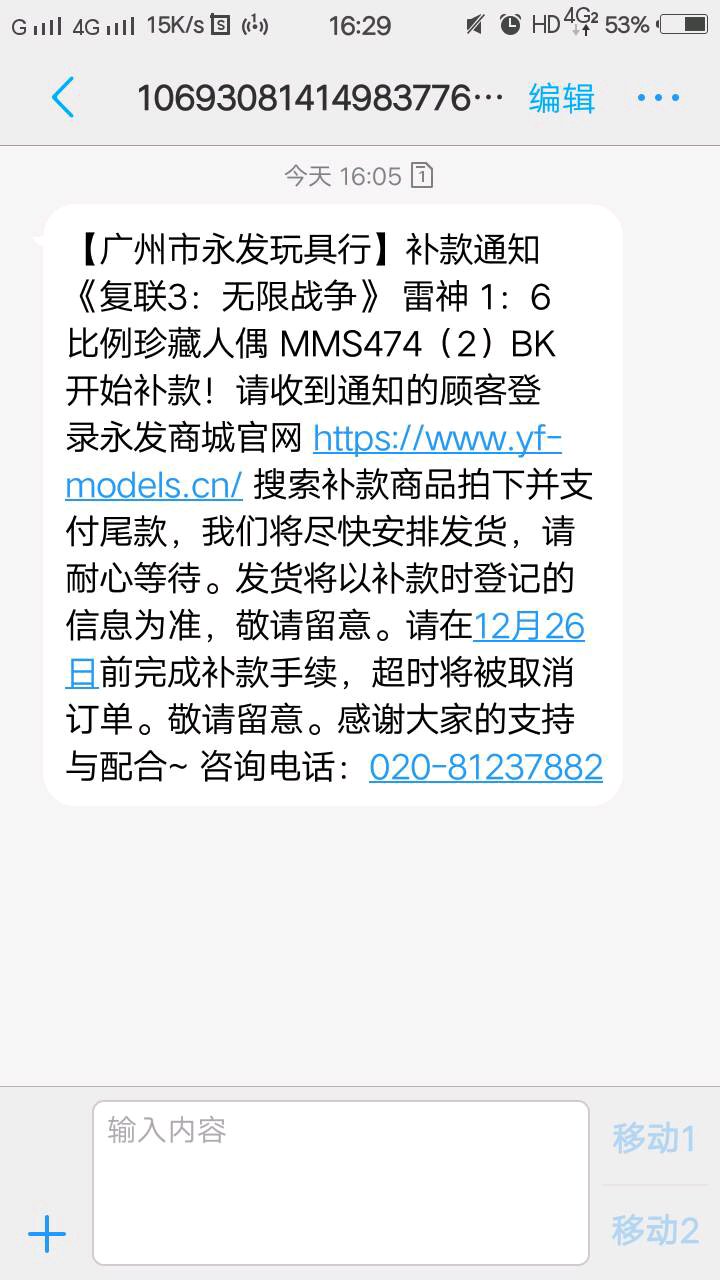Go back to the message list
The width and height of the screenshot is (720, 1280).
coord(62,98)
